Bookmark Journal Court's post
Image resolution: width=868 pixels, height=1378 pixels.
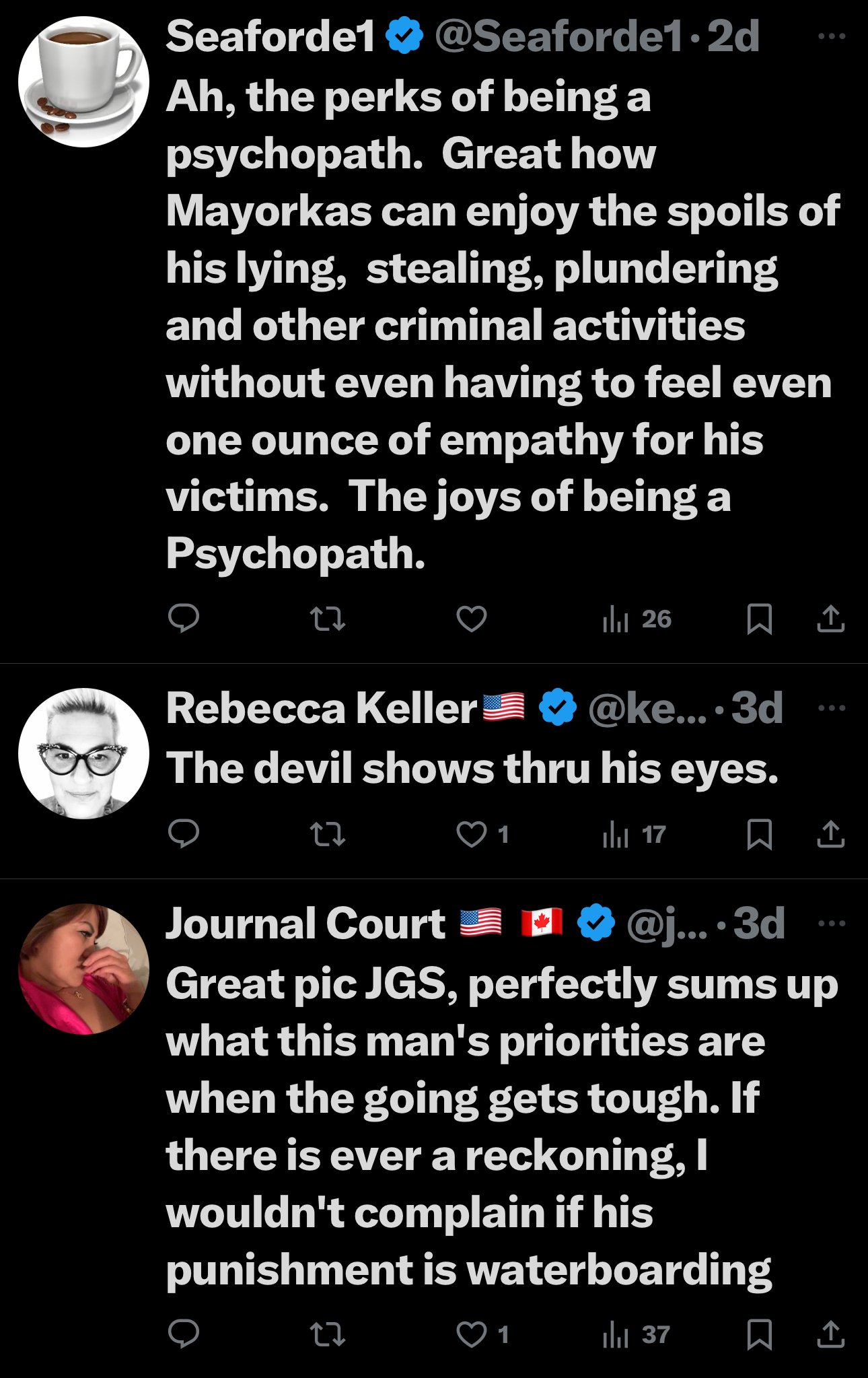760,1334
